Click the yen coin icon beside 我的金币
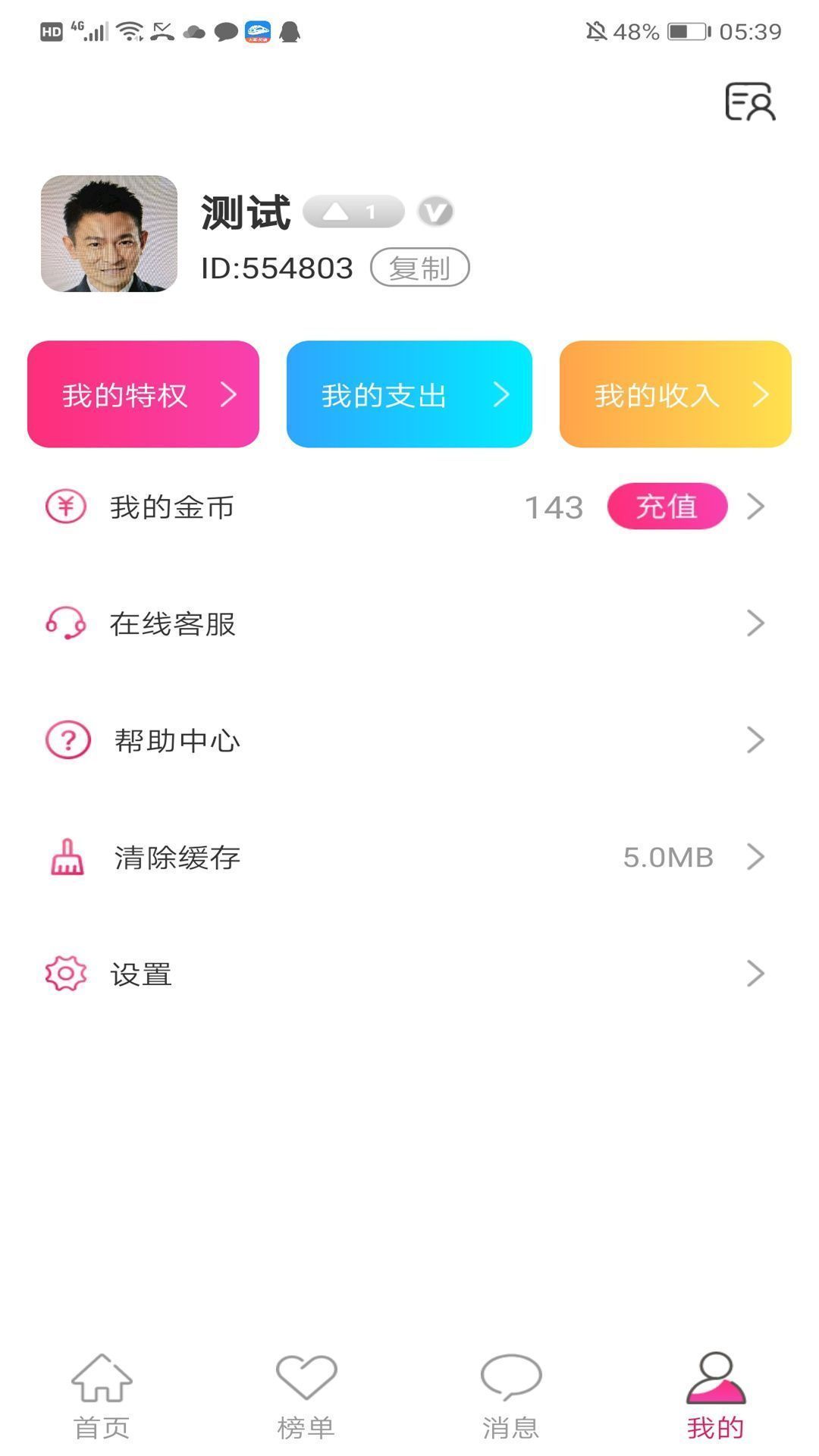Viewport: 819px width, 1456px height. [x=66, y=507]
